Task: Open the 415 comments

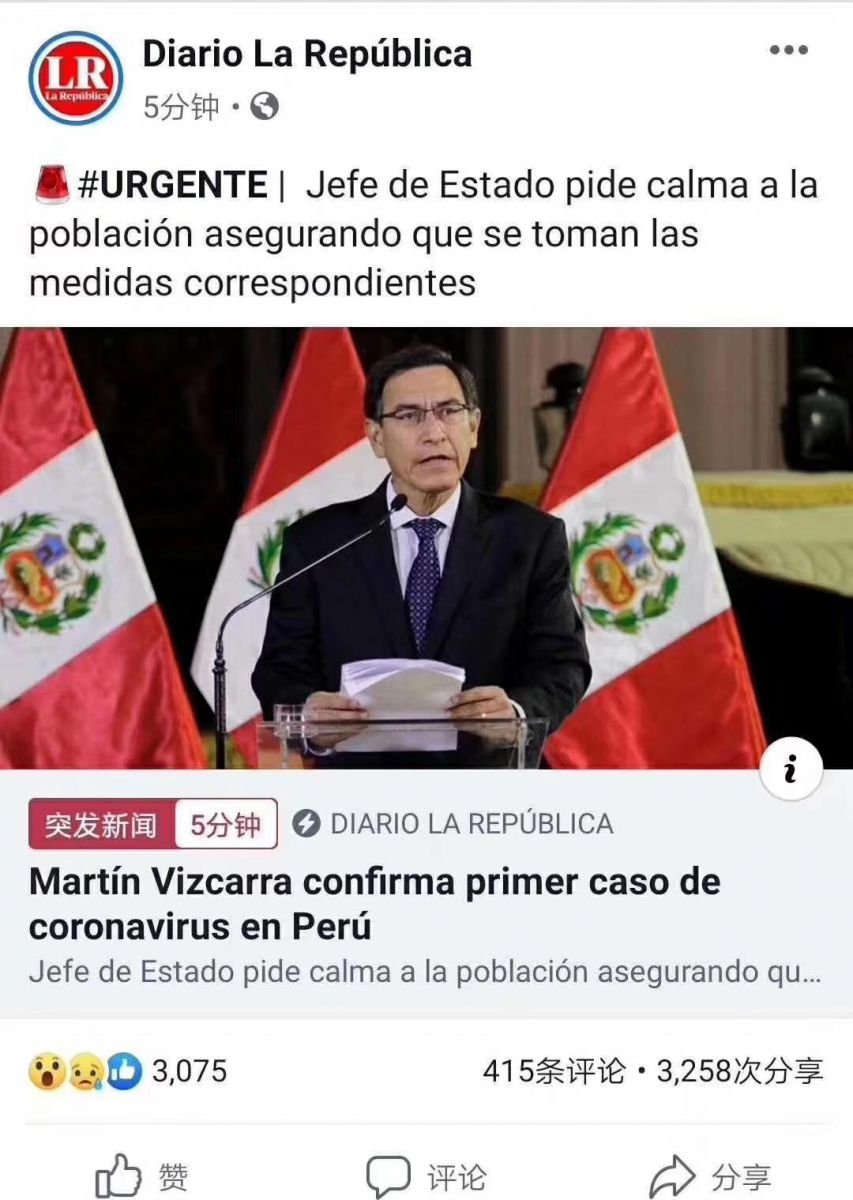Action: click(x=553, y=1072)
